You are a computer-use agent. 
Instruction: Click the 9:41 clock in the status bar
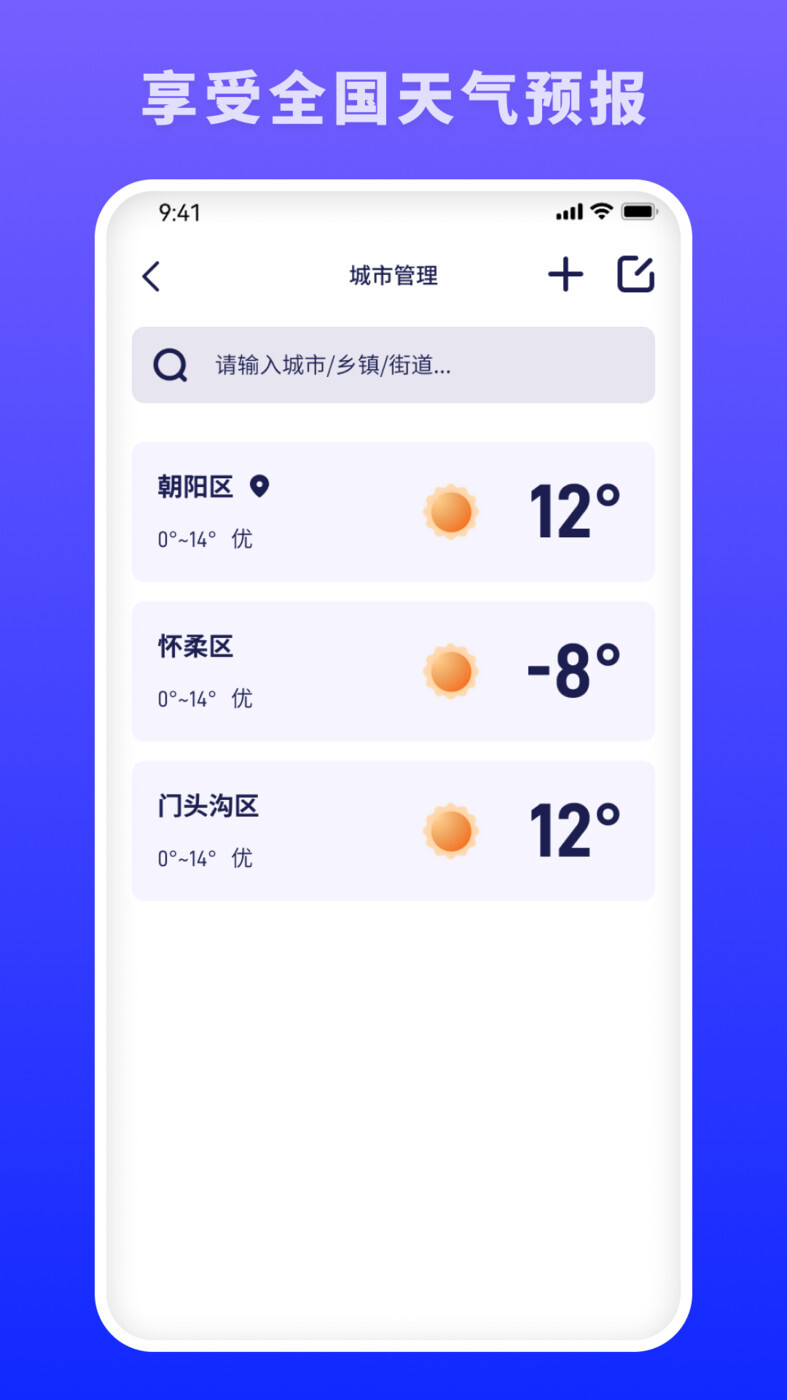(x=181, y=212)
